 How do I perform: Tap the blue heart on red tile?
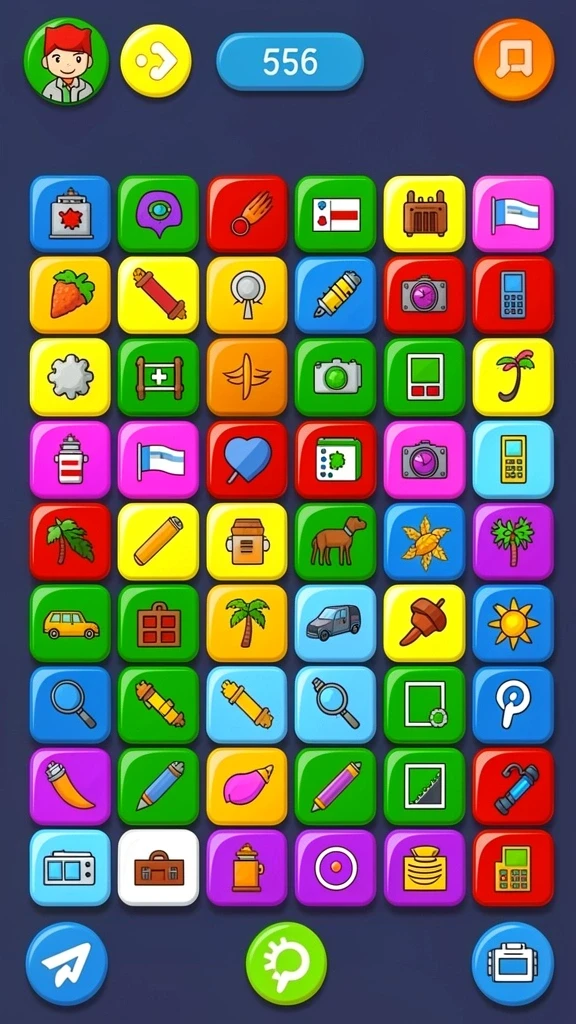coord(247,460)
